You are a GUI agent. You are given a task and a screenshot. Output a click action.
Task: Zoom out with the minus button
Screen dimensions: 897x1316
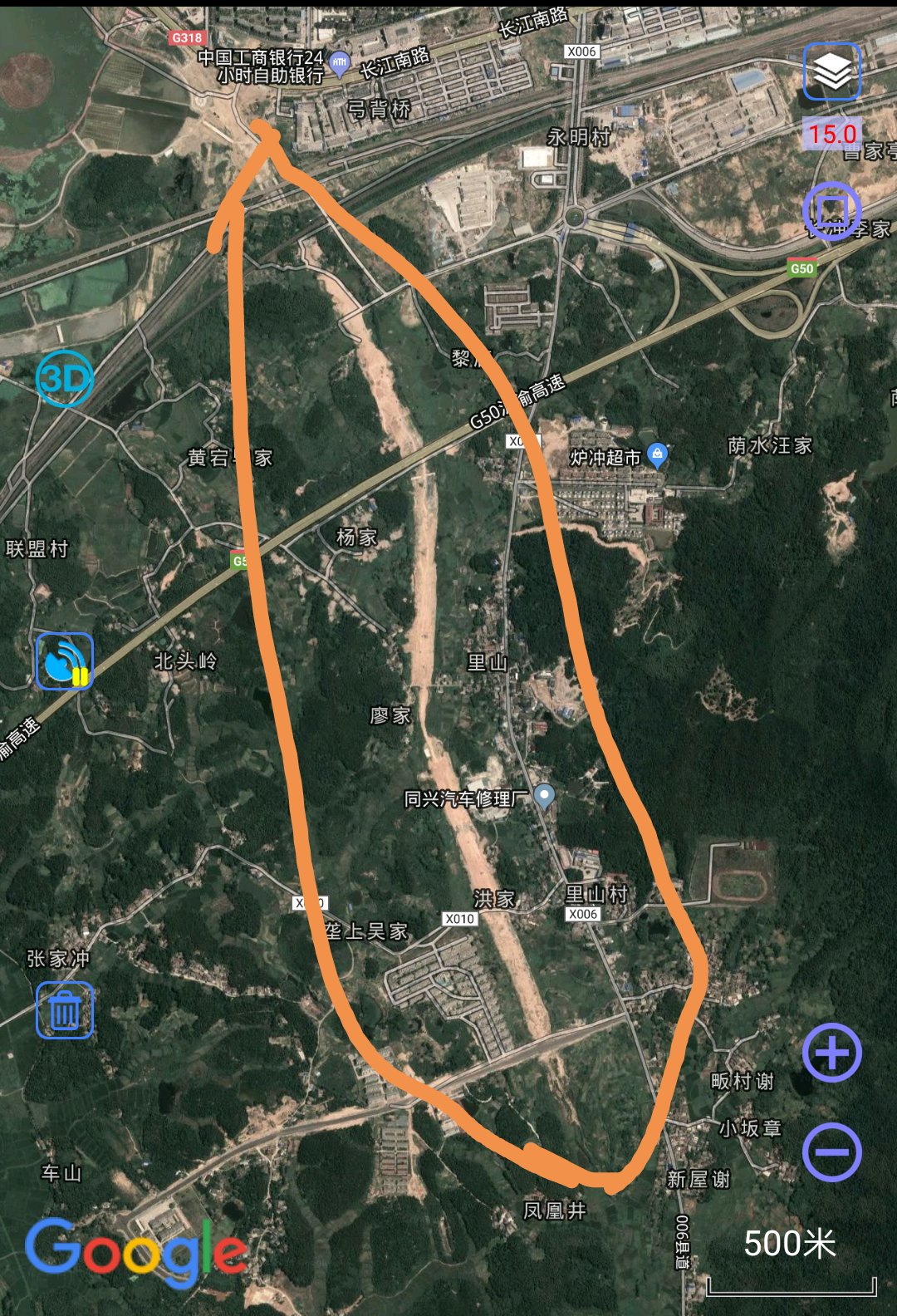pyautogui.click(x=831, y=1152)
